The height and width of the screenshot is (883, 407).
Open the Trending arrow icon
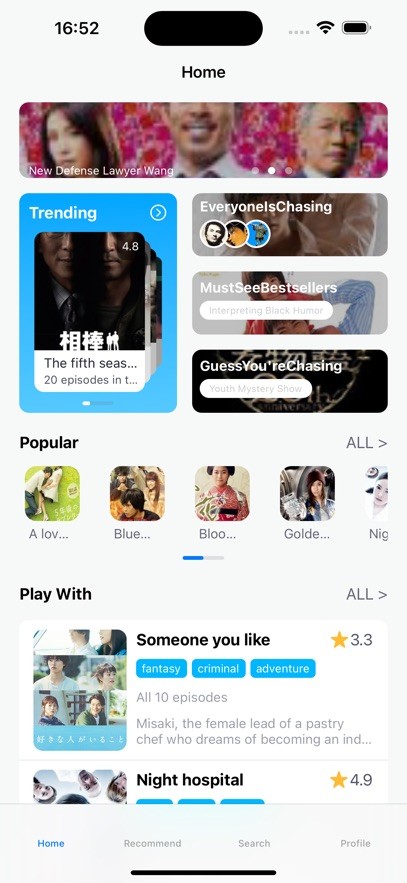(158, 212)
